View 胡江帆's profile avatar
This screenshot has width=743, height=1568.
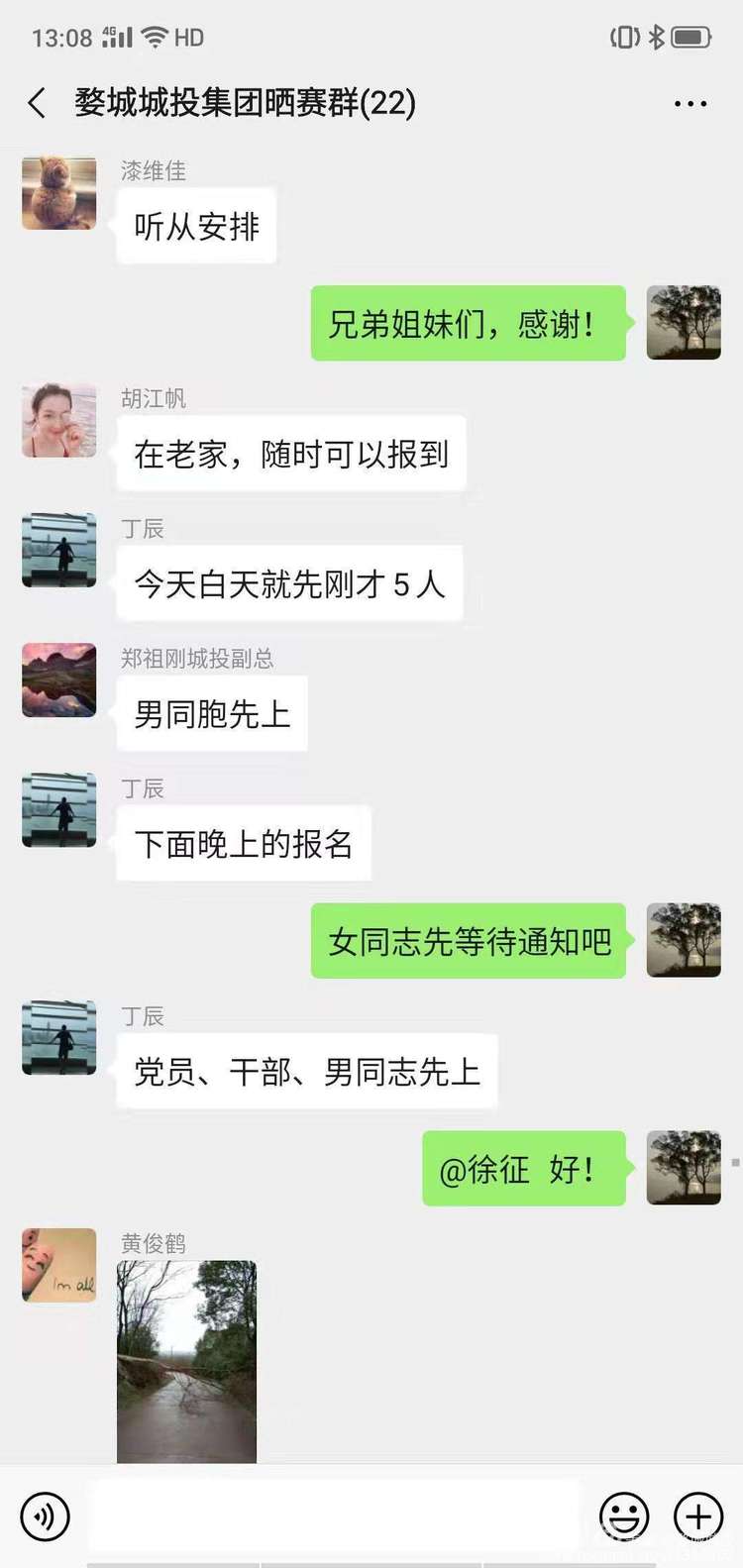tap(59, 421)
